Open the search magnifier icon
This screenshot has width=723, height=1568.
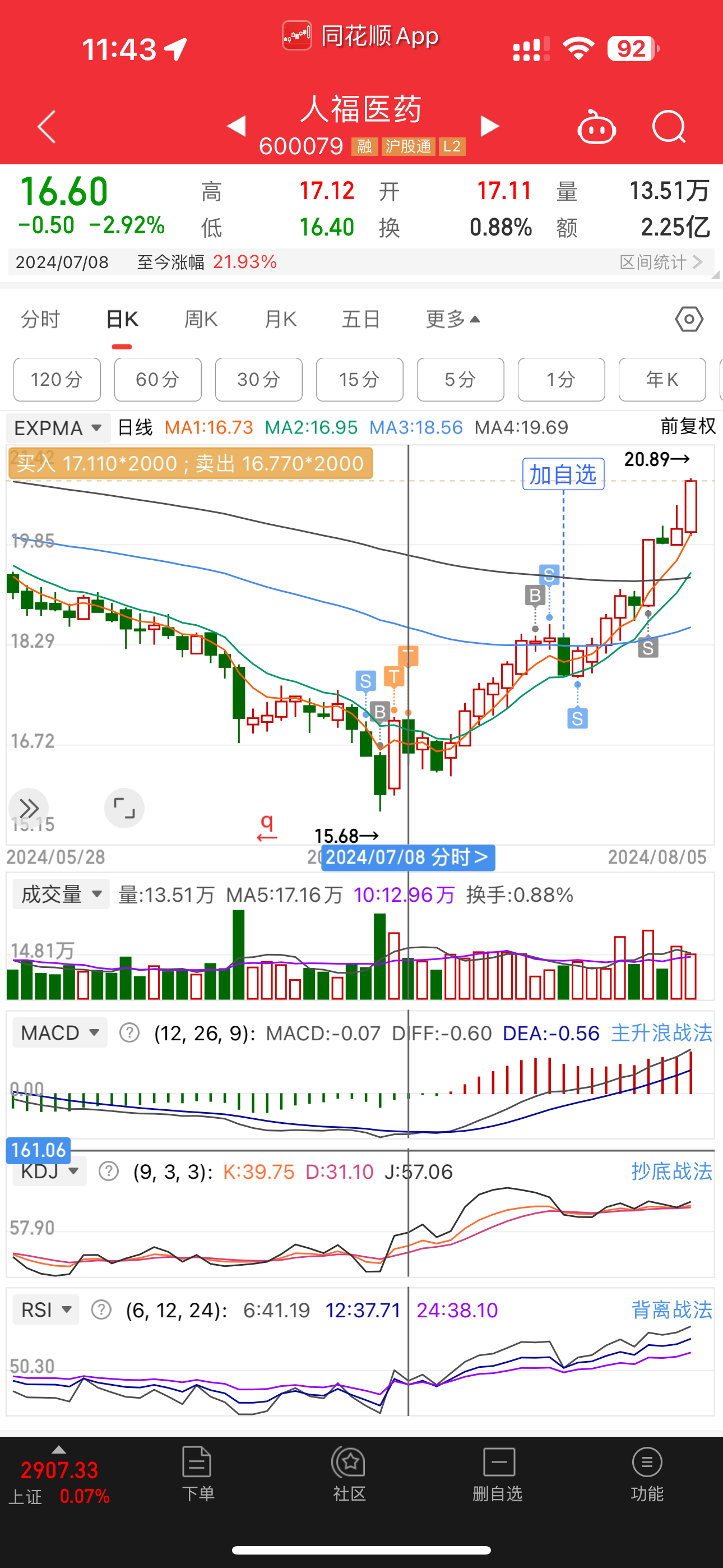click(x=668, y=127)
